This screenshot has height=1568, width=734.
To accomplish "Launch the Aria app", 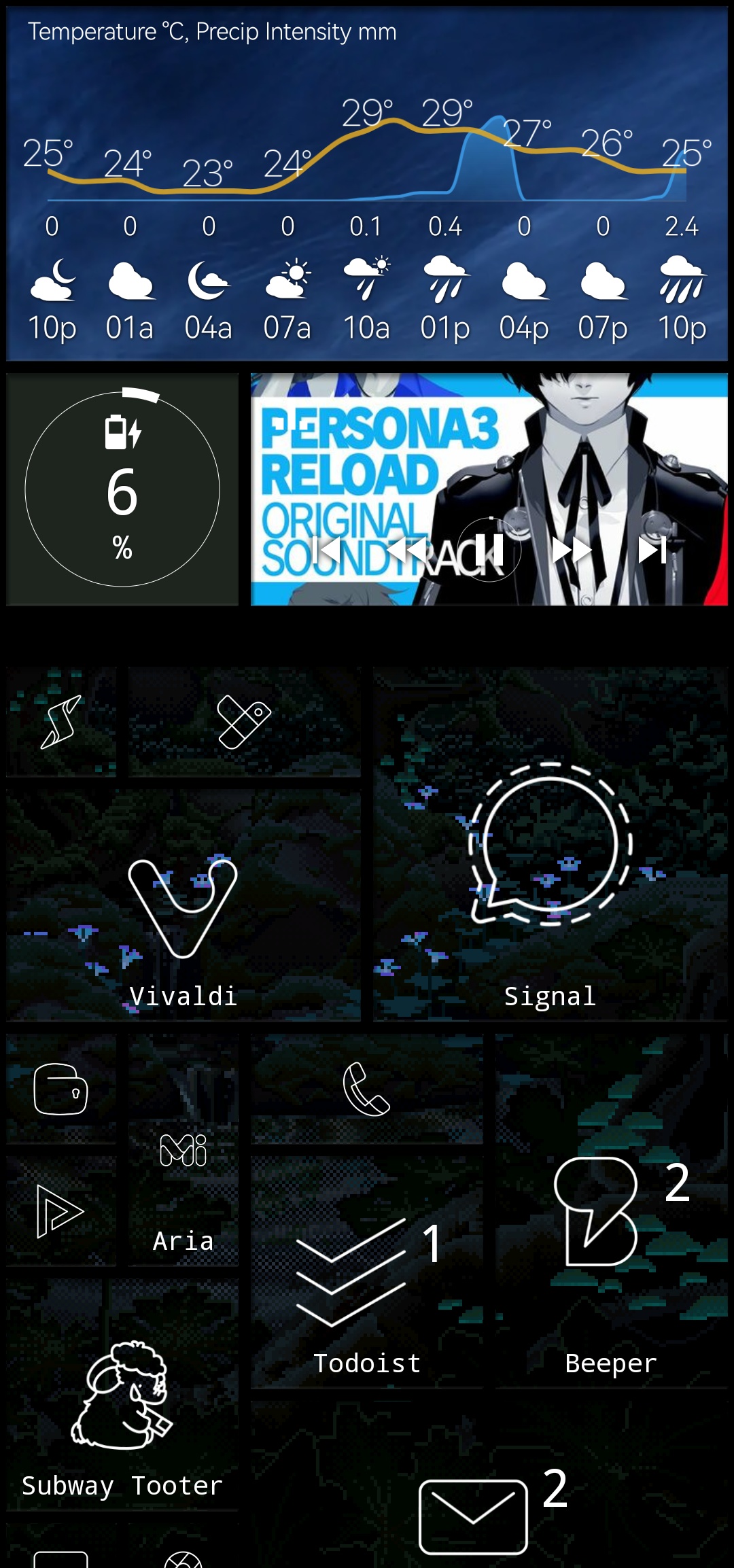I will 183,1189.
